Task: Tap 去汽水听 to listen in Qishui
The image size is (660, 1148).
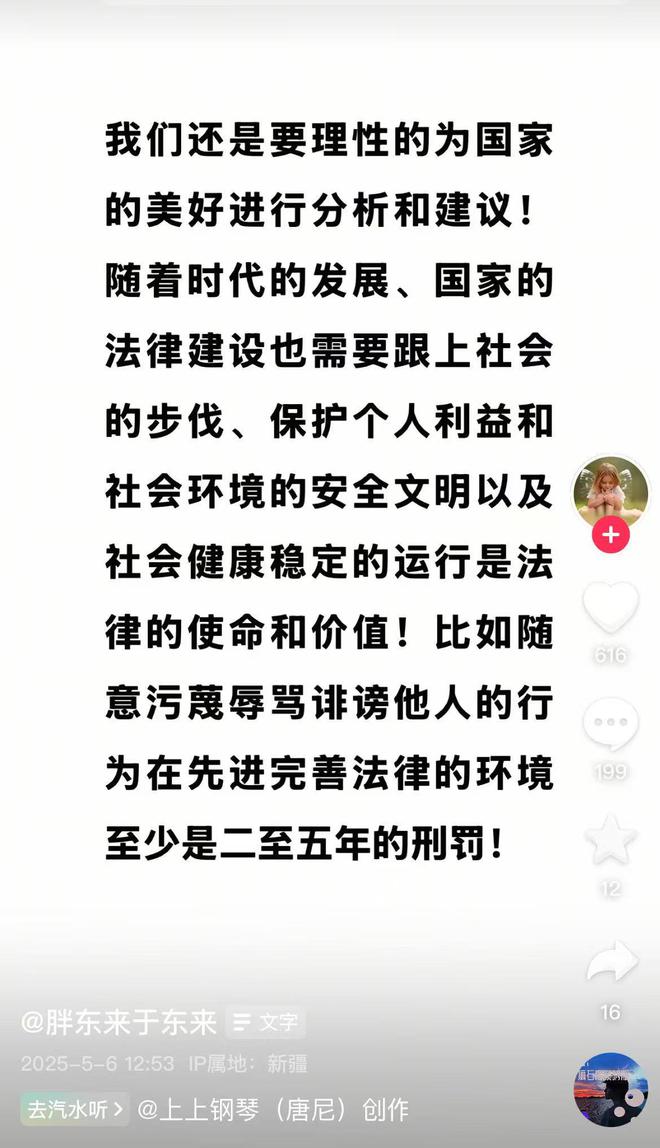Action: (75, 1108)
